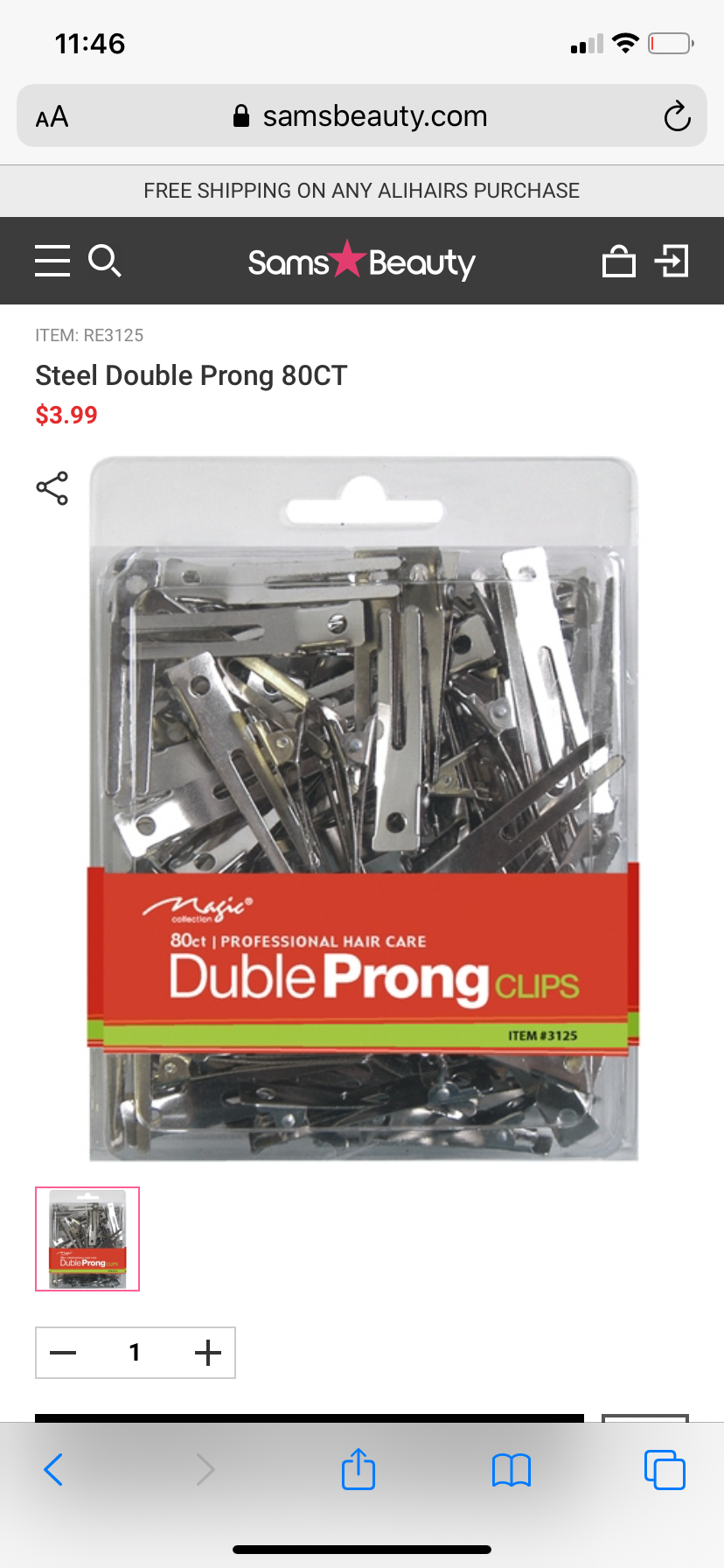724x1568 pixels.
Task: Open the page display options with AA
Action: 51,115
